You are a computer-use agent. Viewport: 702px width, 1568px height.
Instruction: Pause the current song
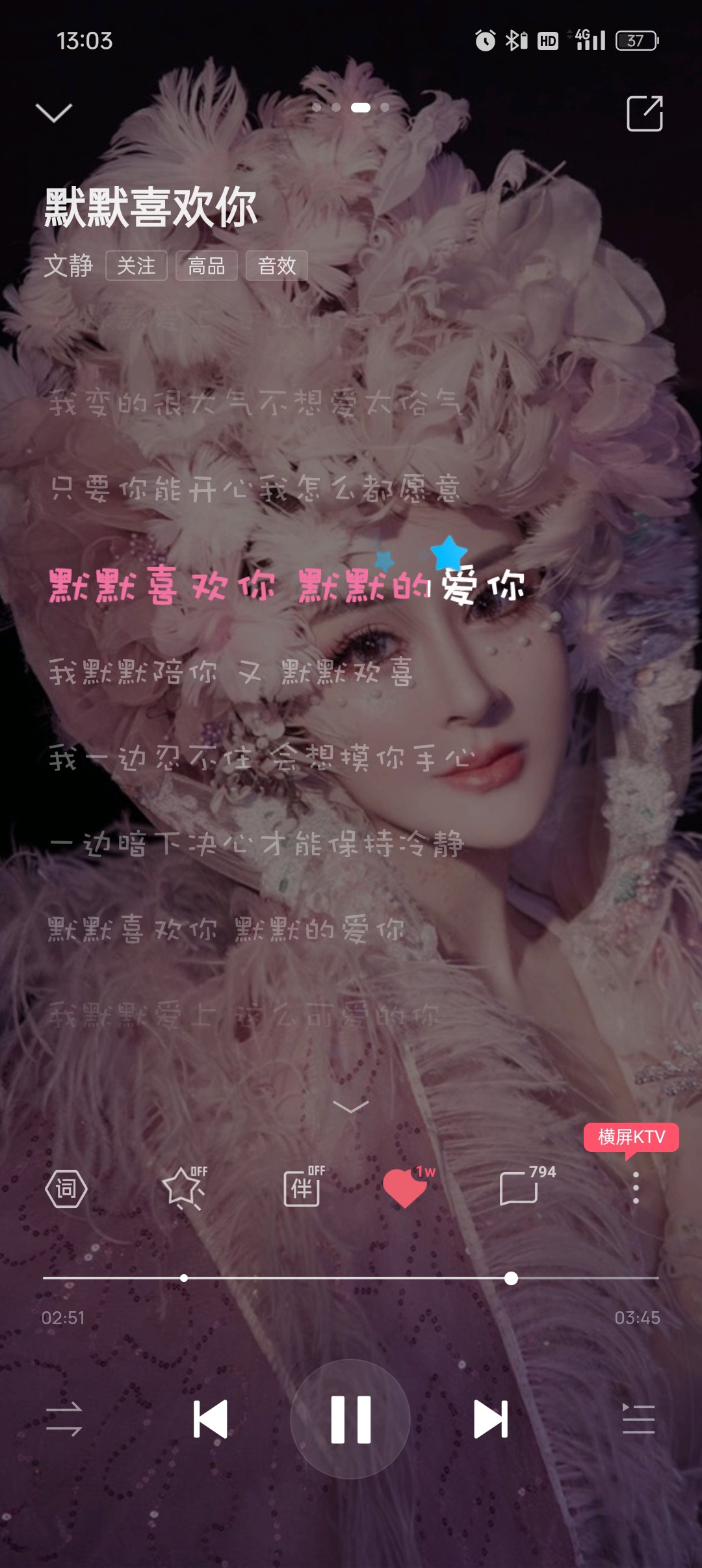pos(350,1418)
